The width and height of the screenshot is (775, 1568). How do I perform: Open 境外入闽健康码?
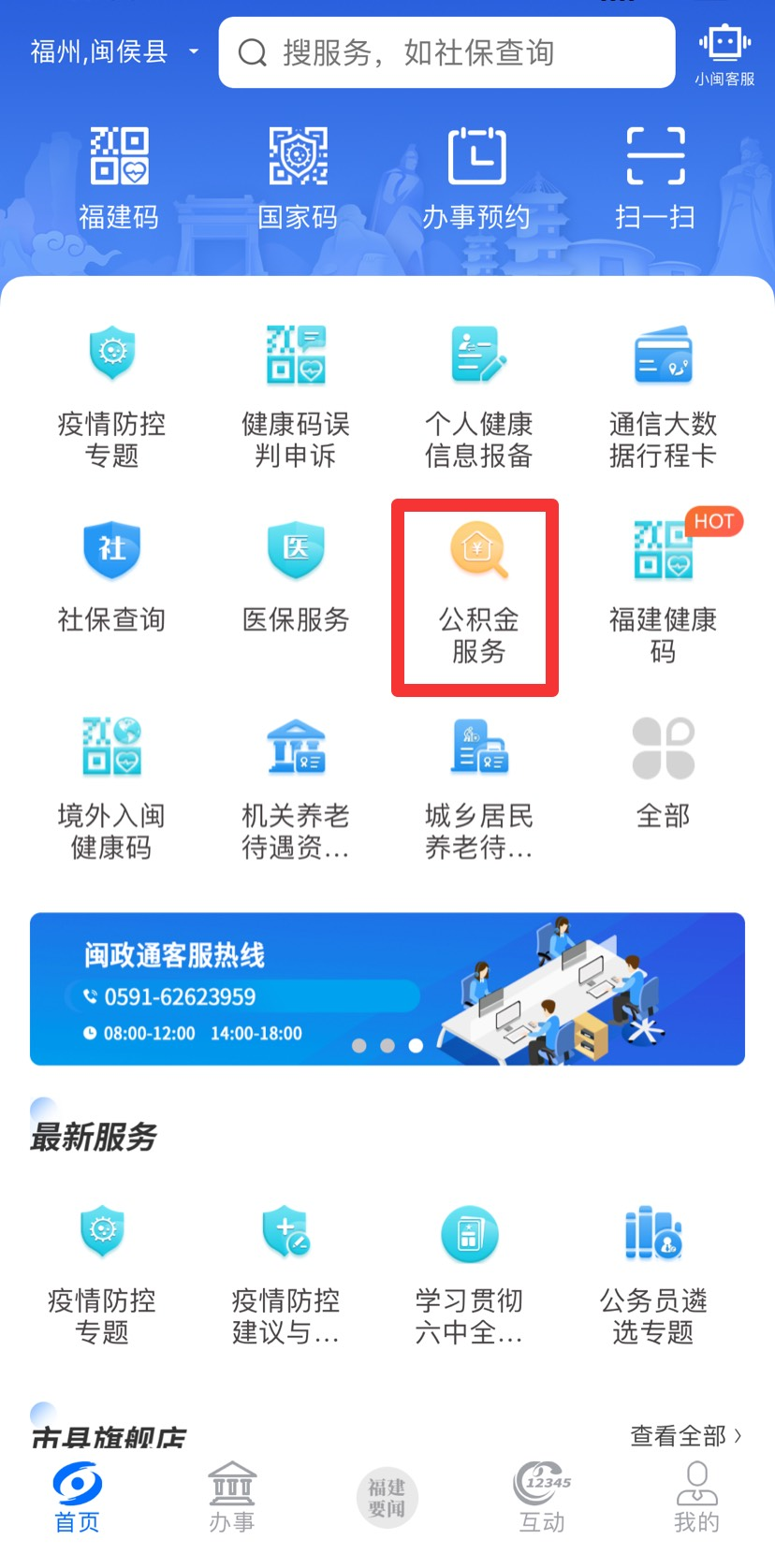point(112,788)
